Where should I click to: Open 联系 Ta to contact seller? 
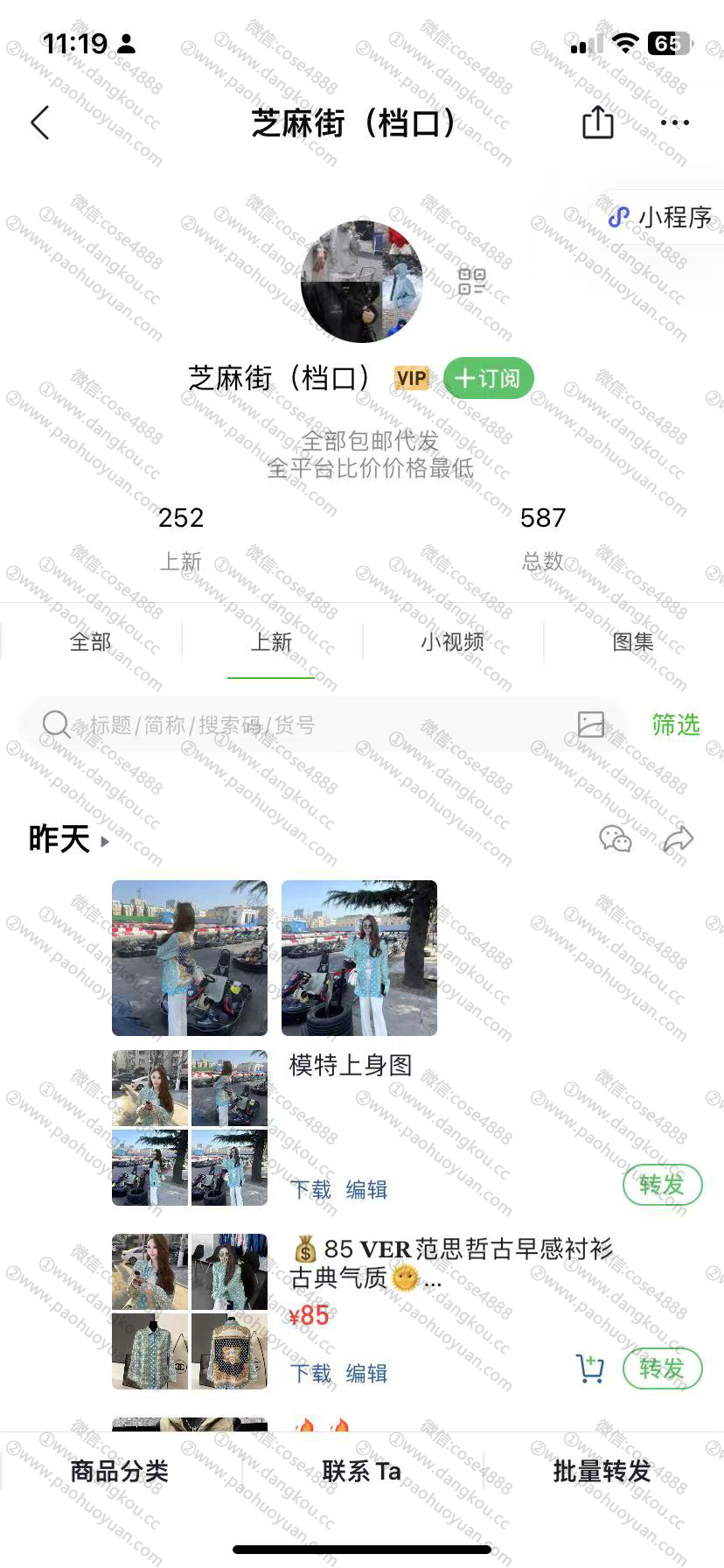[361, 1472]
